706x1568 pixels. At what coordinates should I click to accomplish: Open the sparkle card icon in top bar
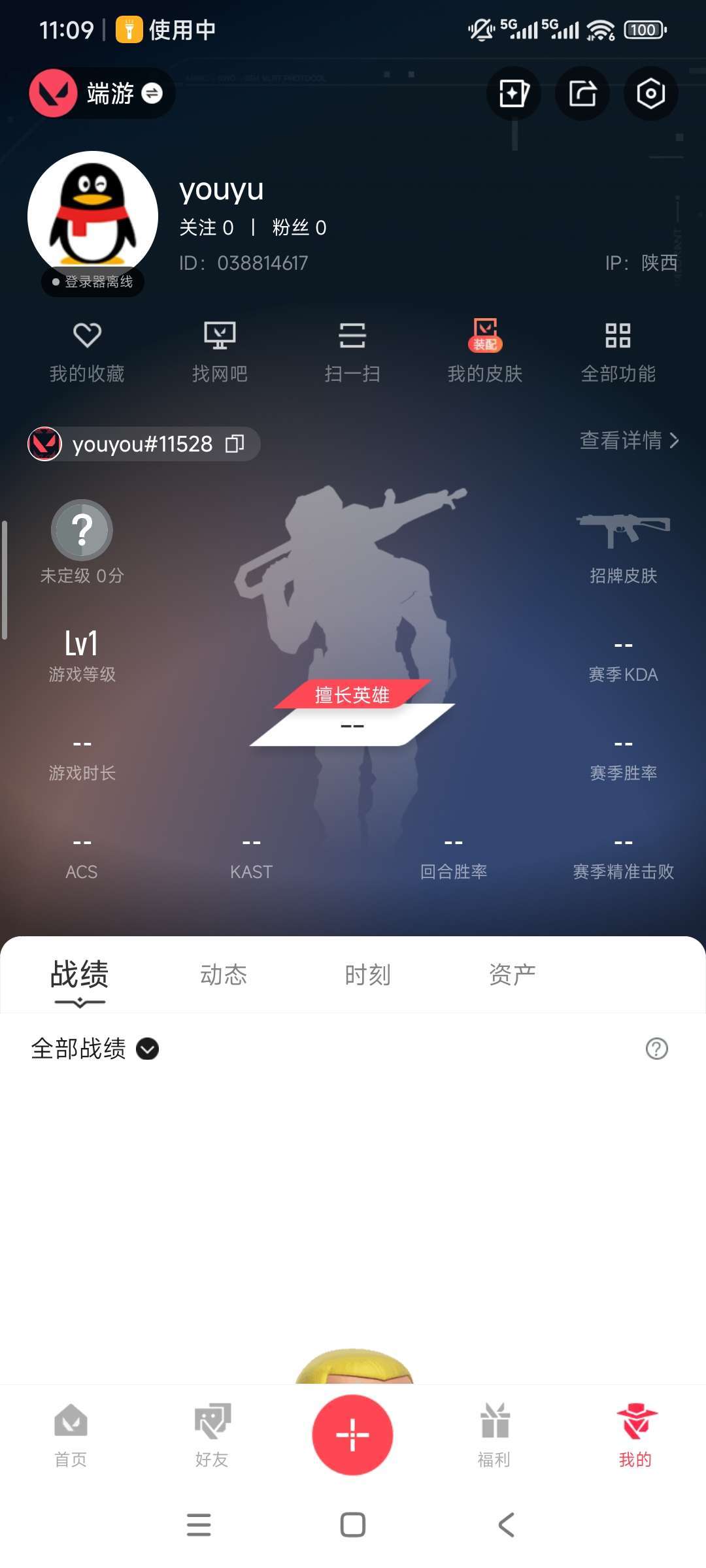pyautogui.click(x=514, y=93)
